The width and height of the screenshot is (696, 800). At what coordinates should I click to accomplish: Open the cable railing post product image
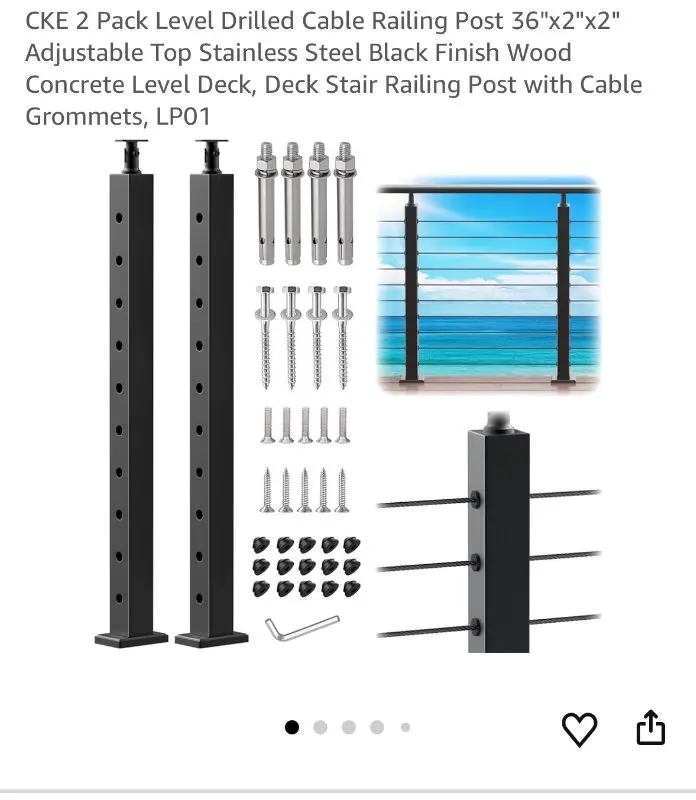(x=348, y=400)
